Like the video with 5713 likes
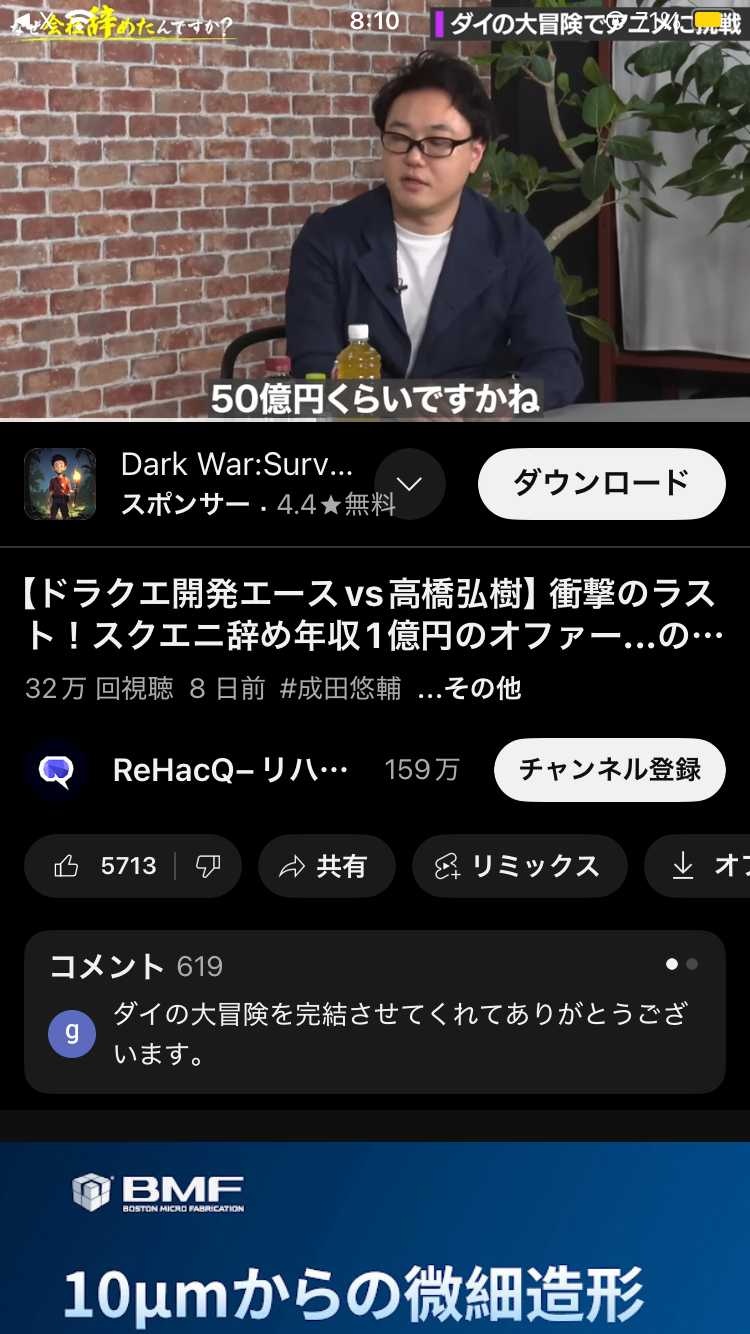 106,866
